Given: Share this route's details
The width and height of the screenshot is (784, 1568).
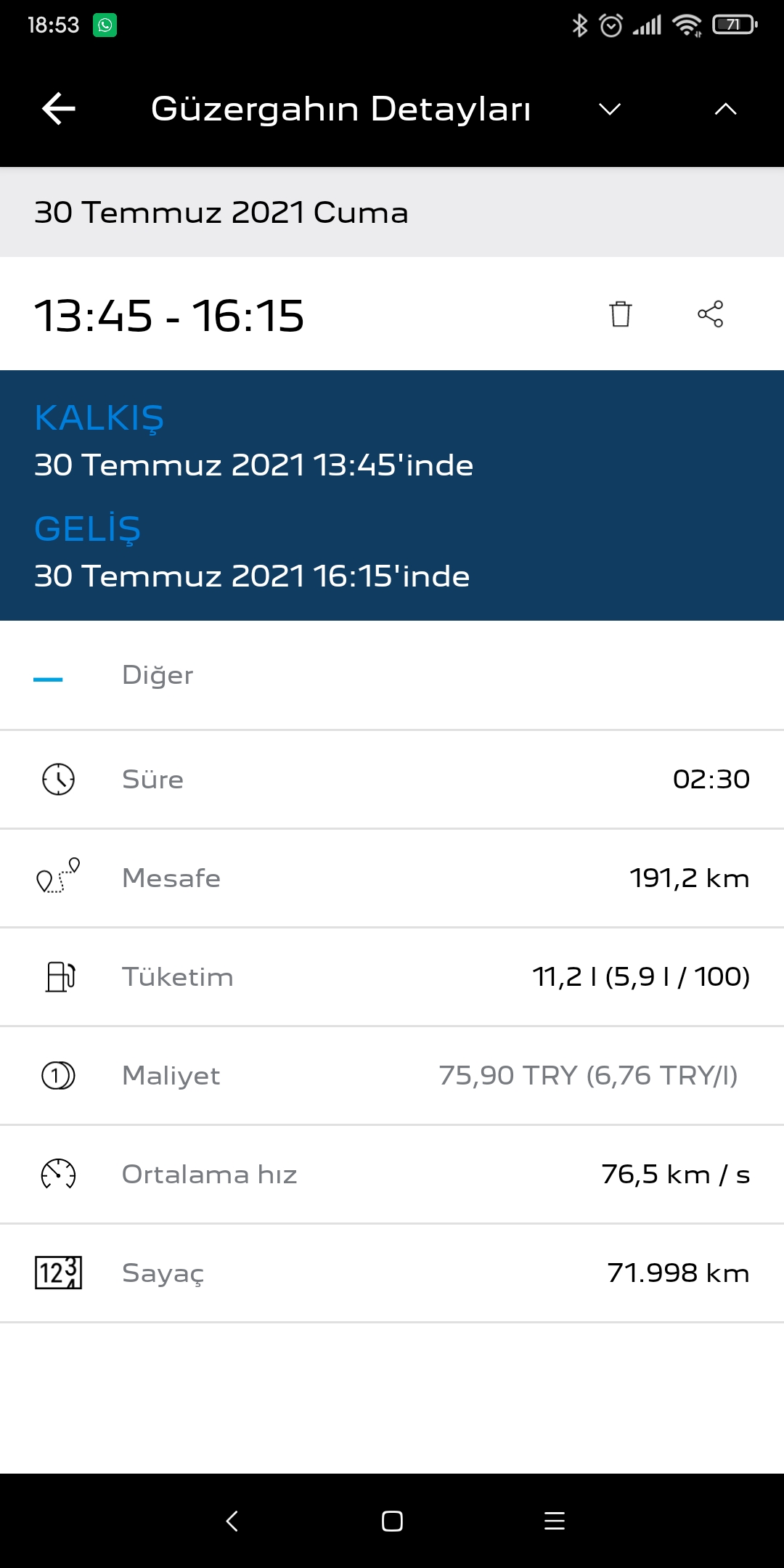Looking at the screenshot, I should click(710, 314).
